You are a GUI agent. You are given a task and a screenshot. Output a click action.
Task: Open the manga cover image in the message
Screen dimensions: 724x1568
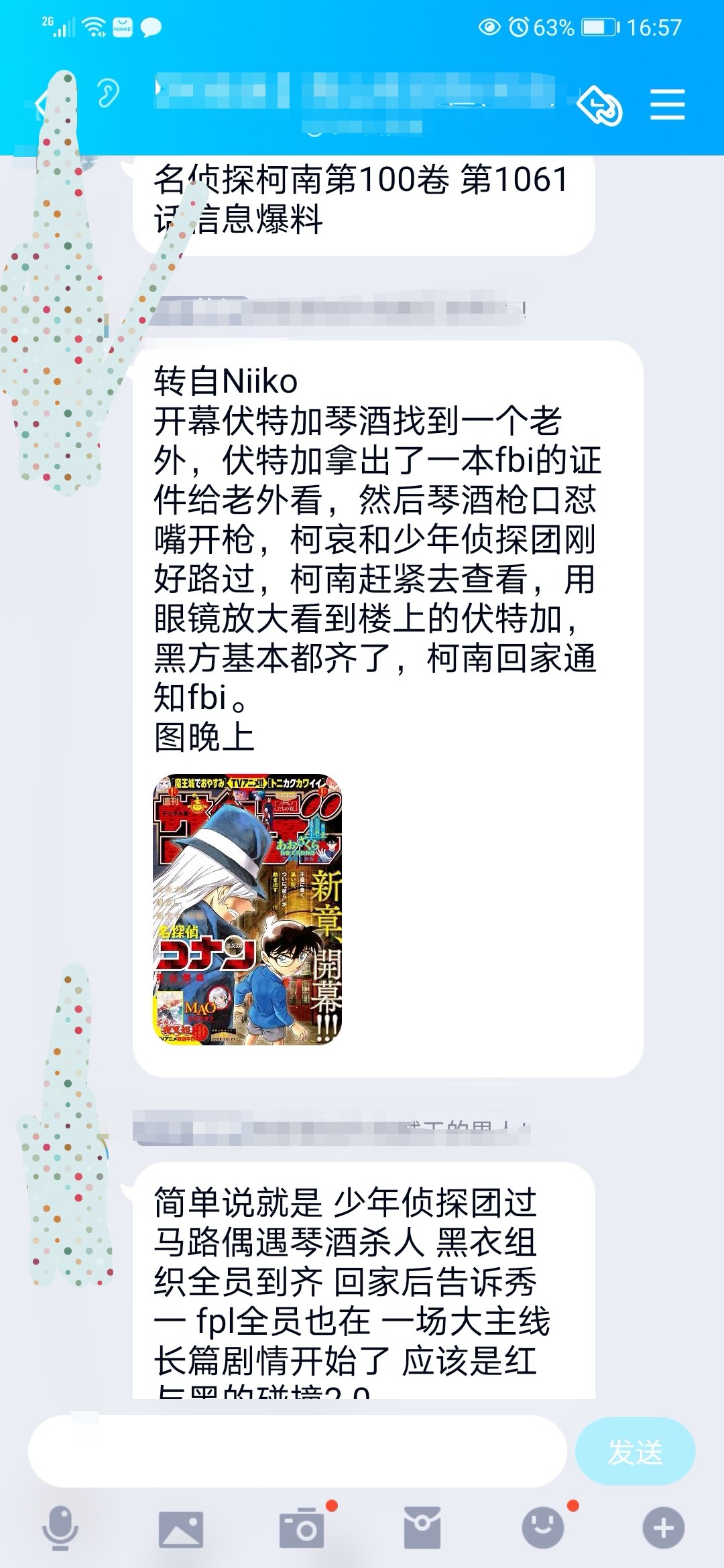[247, 909]
